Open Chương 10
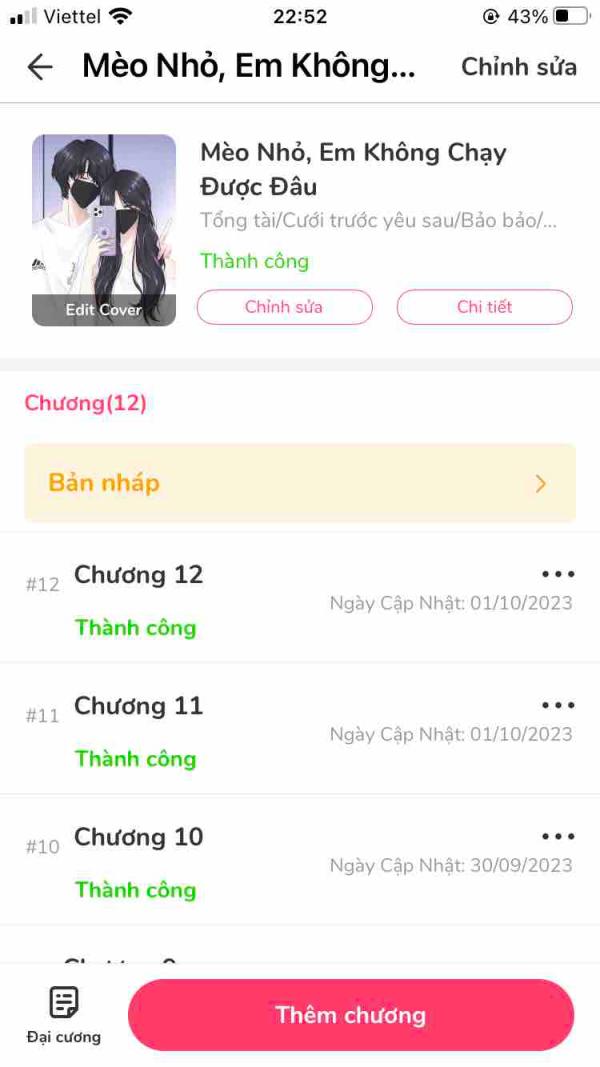The image size is (600, 1067). (139, 837)
